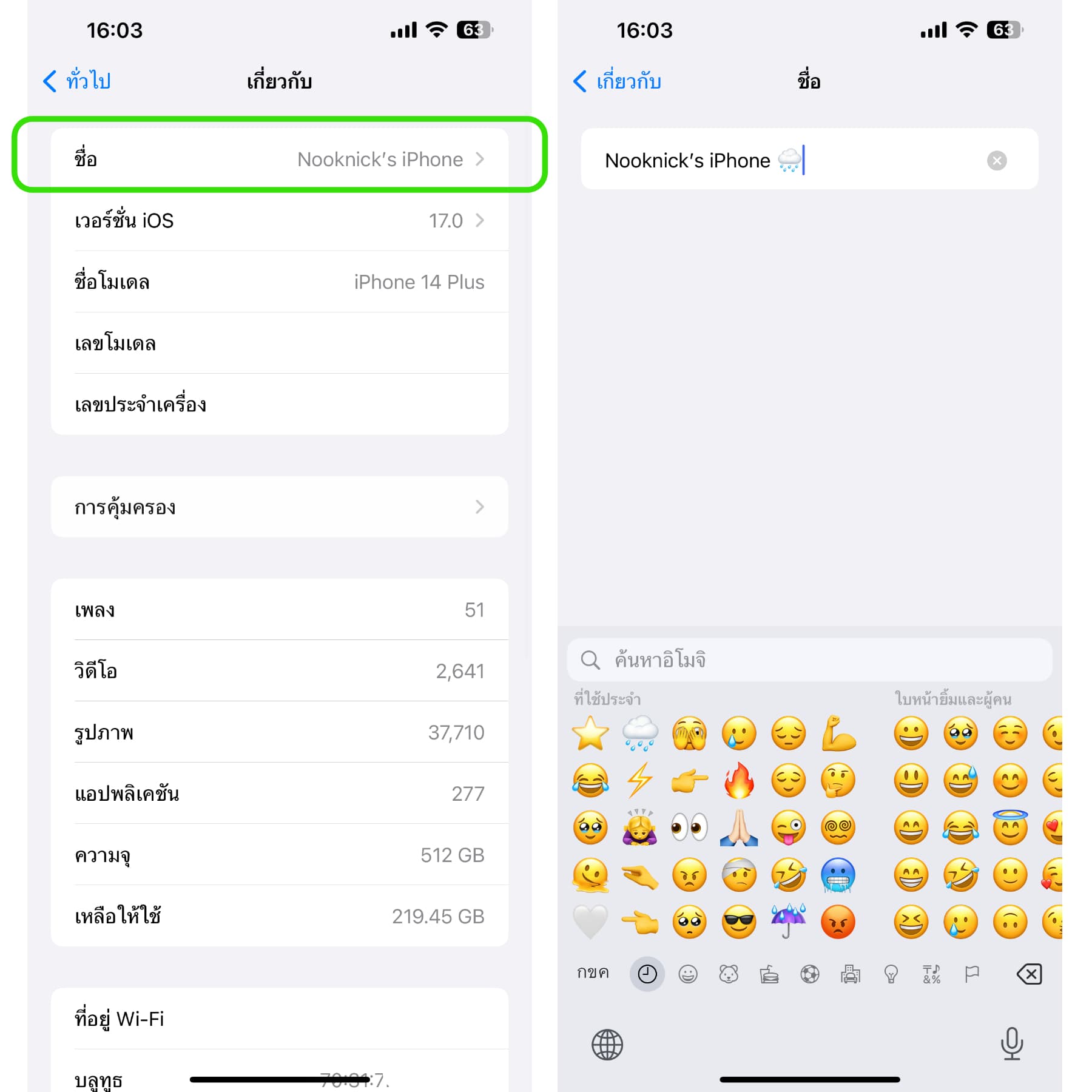Open the เวอร์ชั่น iOS 17.0 row
Viewport: 1092px width, 1092px height.
click(x=279, y=220)
